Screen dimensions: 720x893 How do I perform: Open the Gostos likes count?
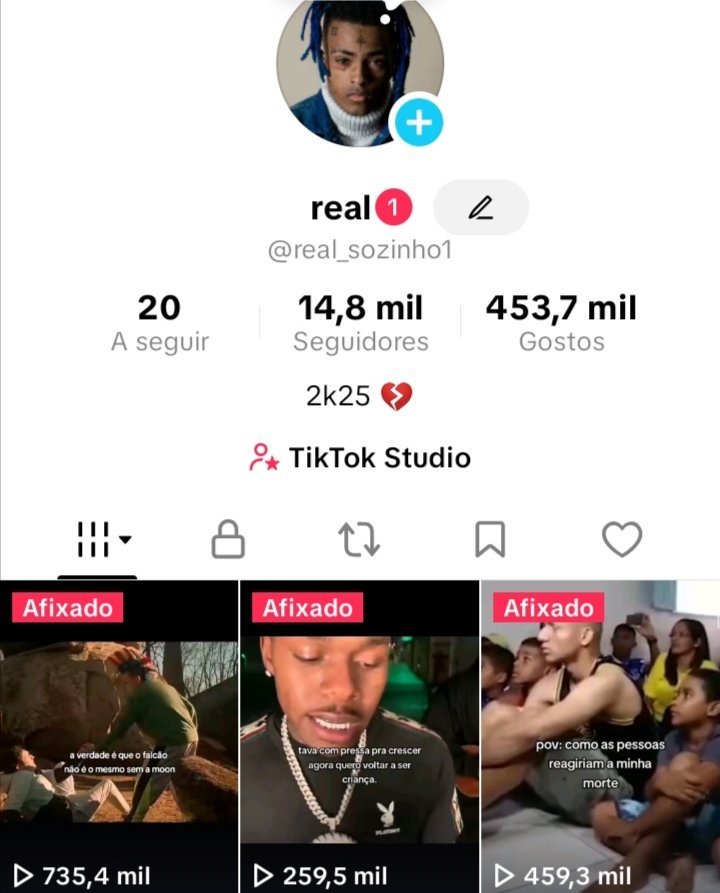561,323
